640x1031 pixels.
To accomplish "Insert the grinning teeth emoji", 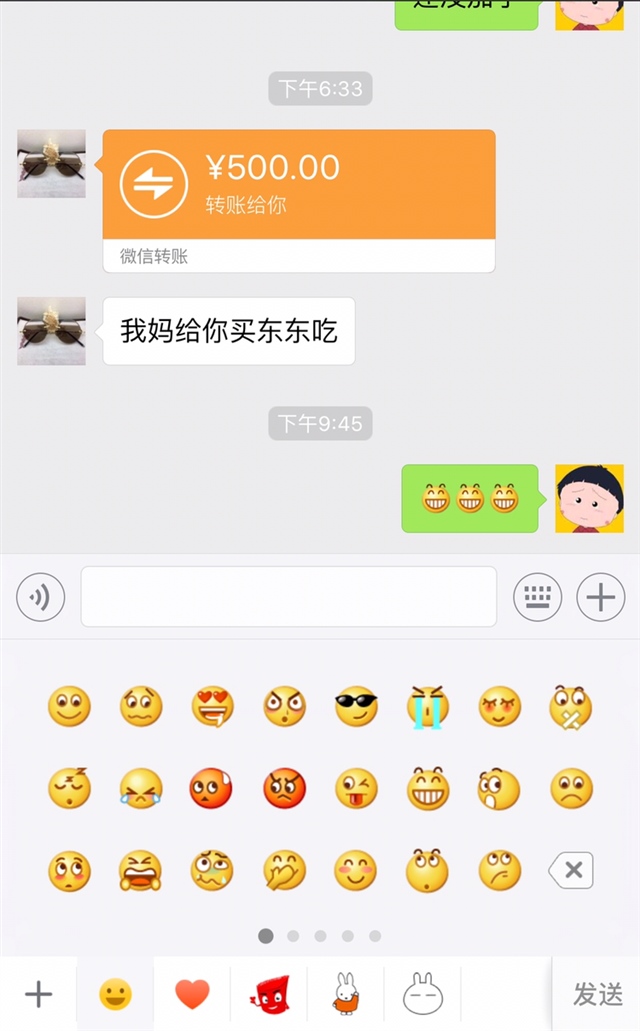I will (x=428, y=790).
